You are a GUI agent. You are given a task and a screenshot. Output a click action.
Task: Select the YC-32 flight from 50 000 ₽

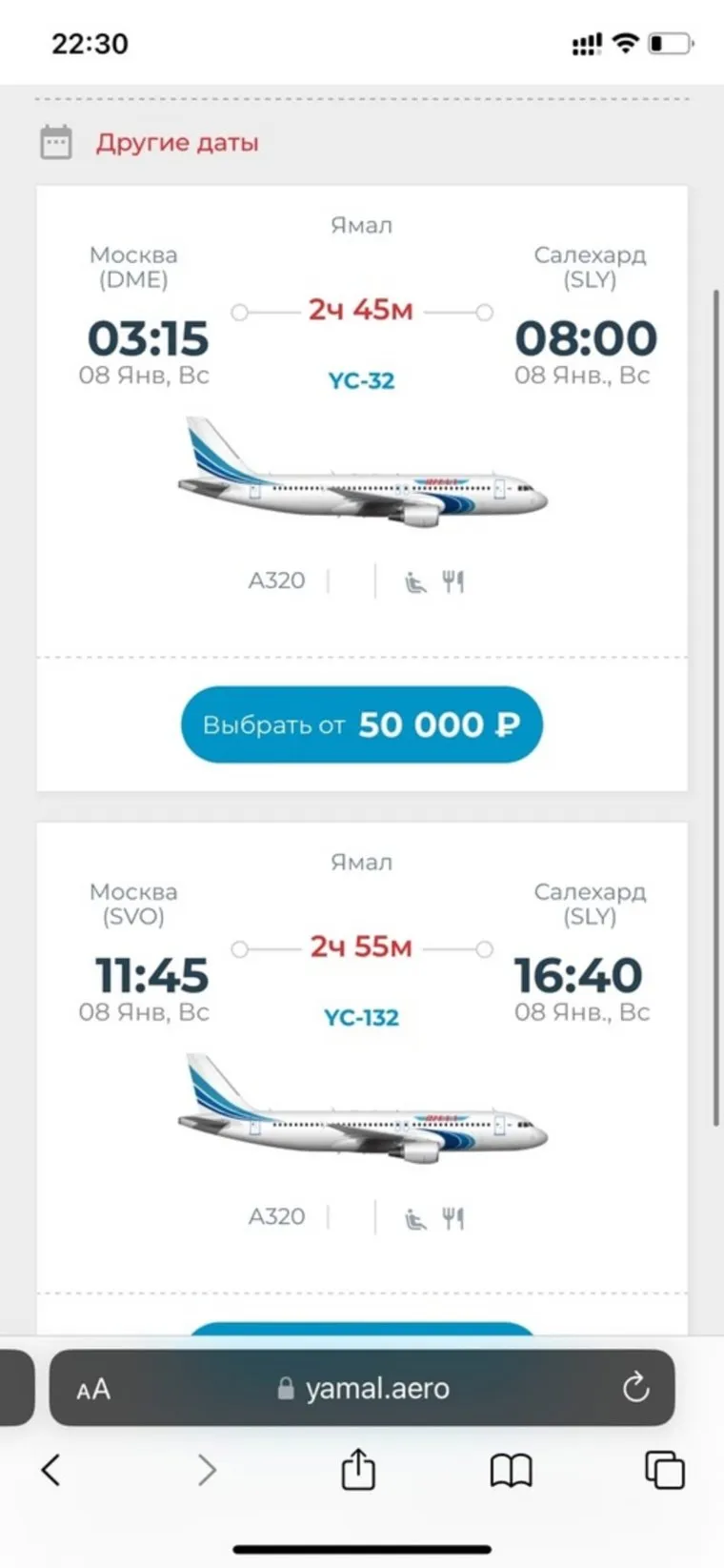click(361, 724)
